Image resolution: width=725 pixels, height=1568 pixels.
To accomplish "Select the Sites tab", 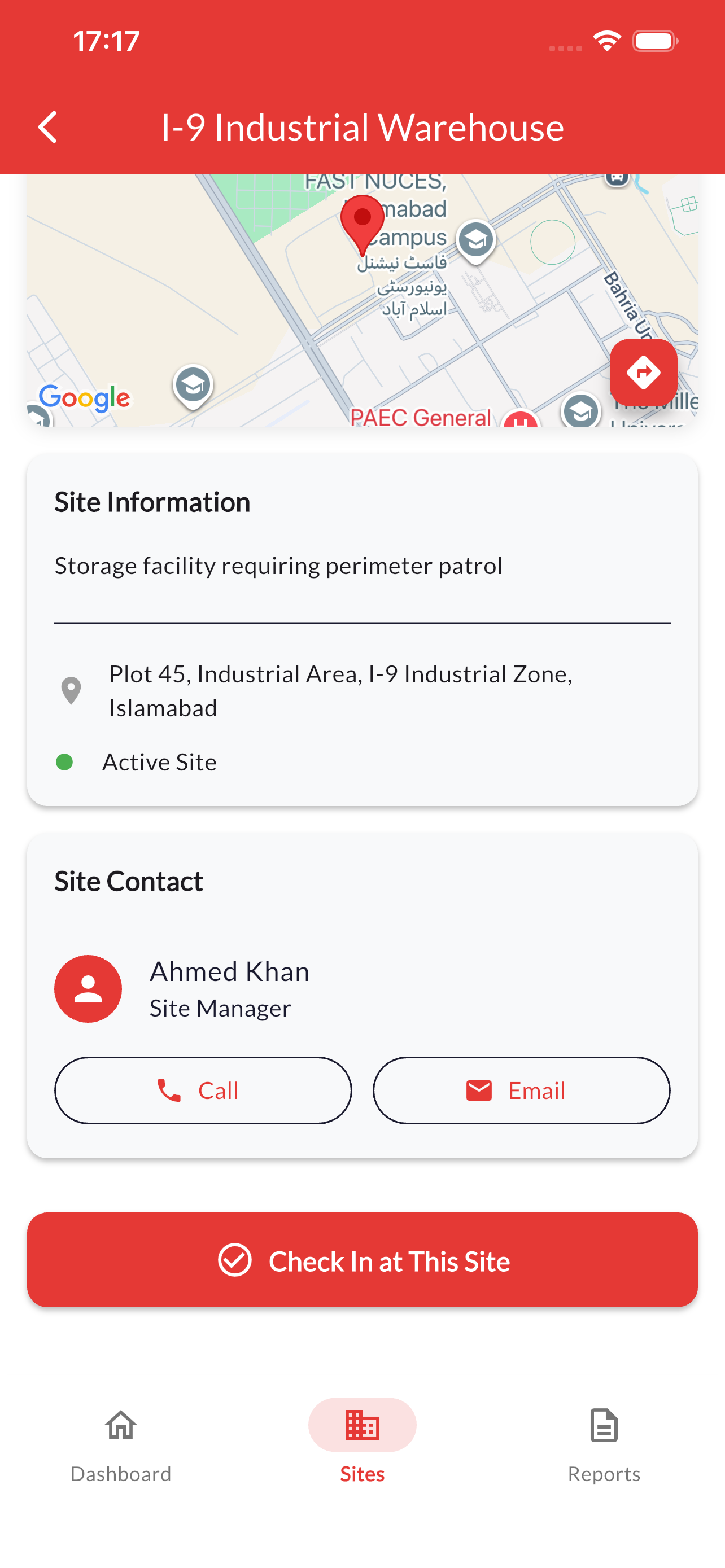I will point(362,1444).
